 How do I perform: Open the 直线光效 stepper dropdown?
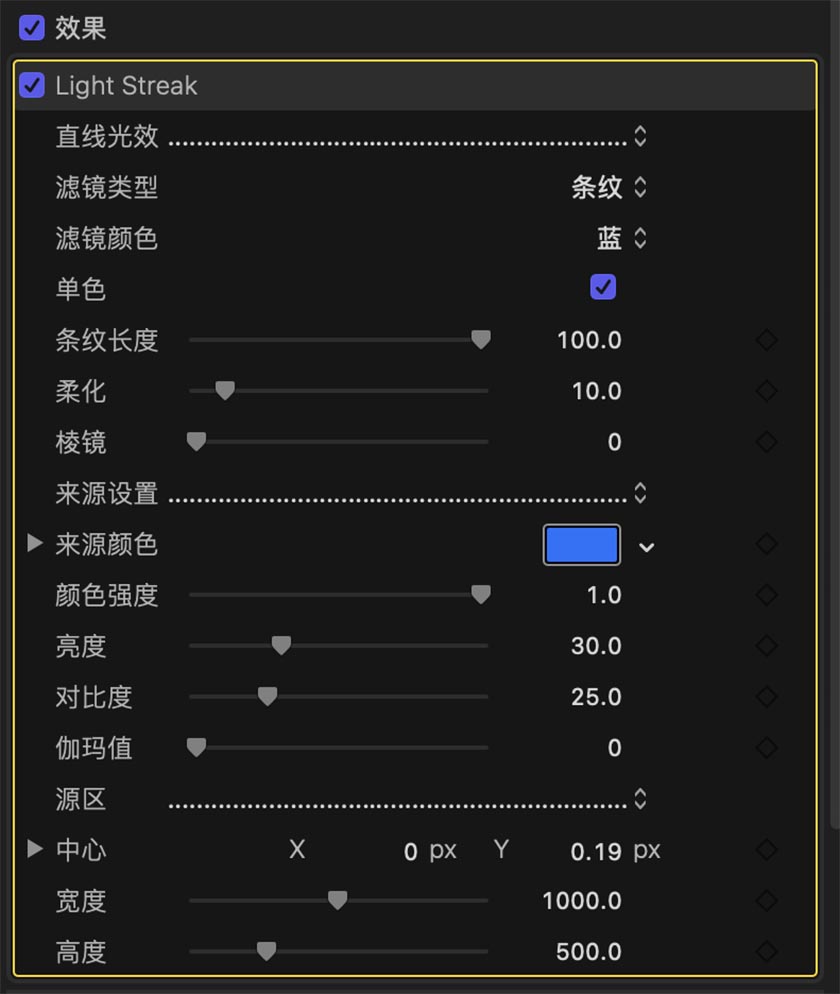click(x=640, y=136)
